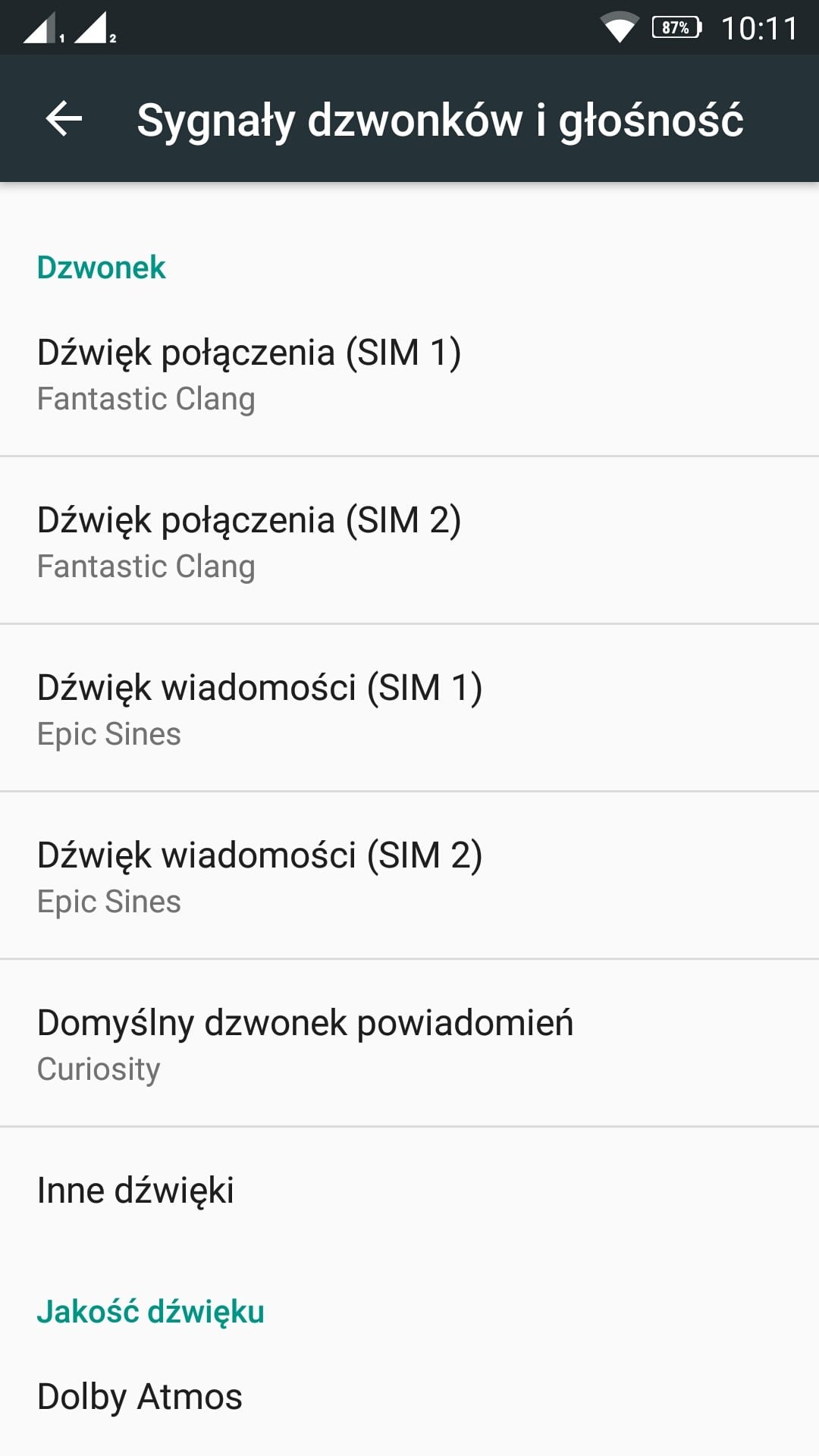The height and width of the screenshot is (1456, 819).
Task: Open Dolby Atmos settings
Action: [409, 1396]
